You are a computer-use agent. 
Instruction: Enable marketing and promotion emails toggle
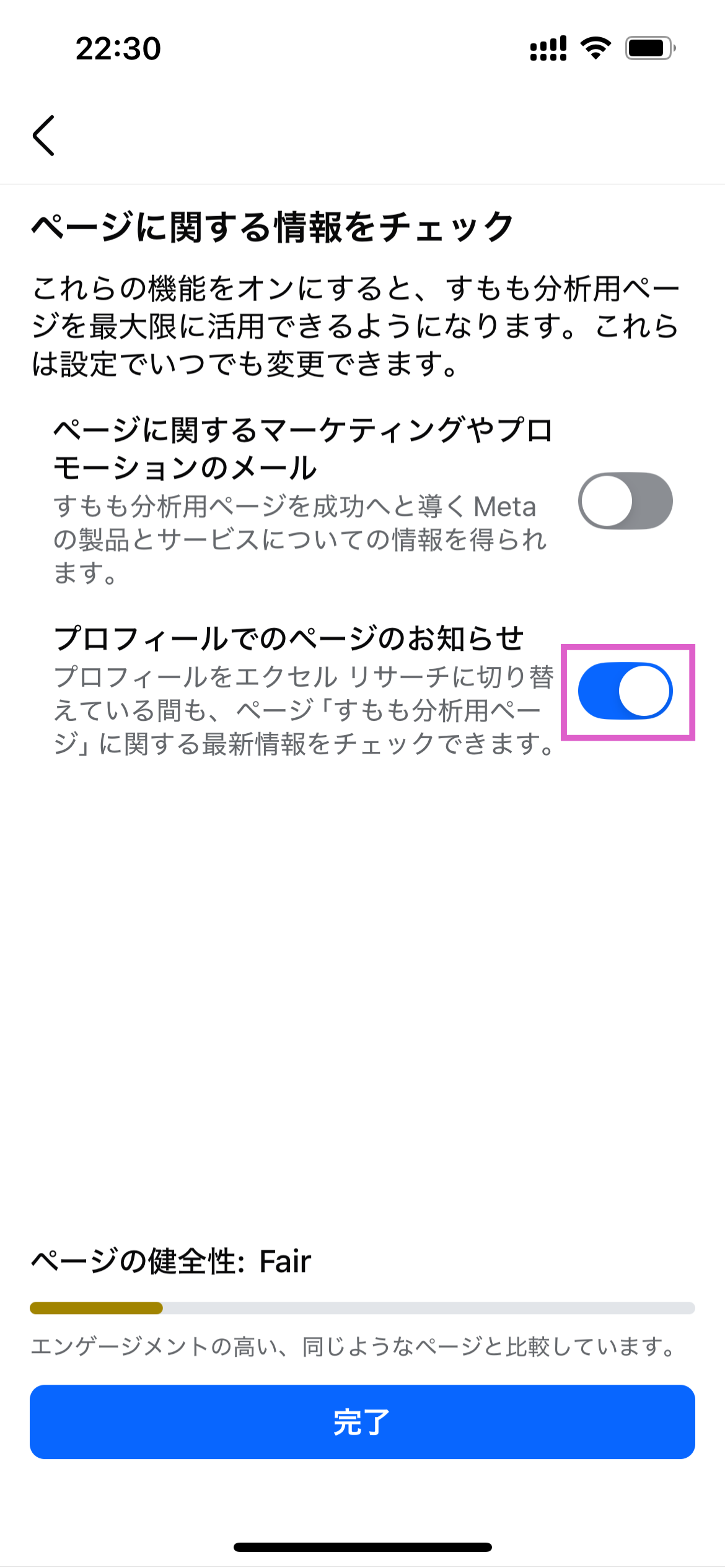click(x=625, y=501)
